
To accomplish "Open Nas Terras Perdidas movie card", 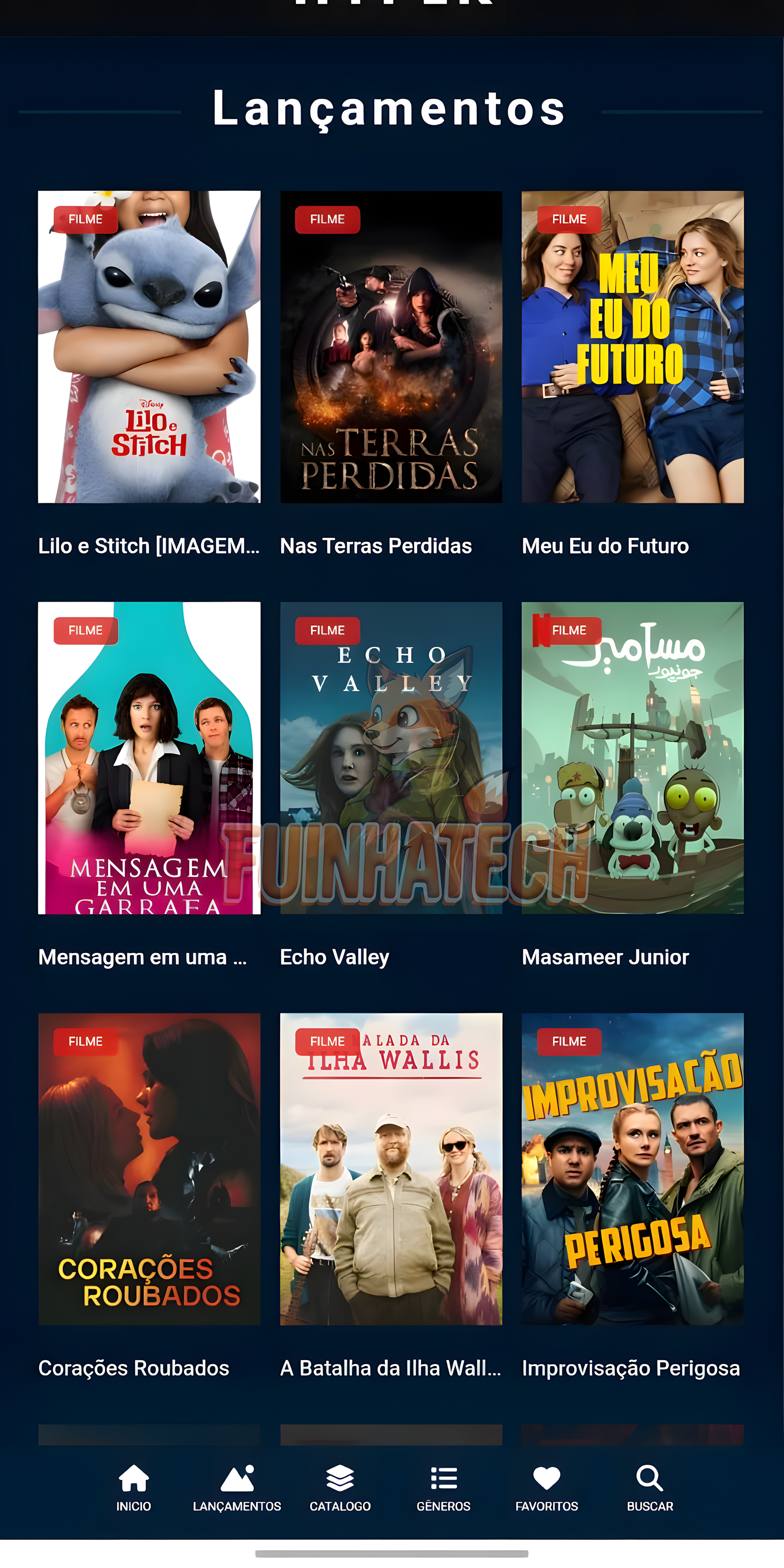I will (x=391, y=347).
